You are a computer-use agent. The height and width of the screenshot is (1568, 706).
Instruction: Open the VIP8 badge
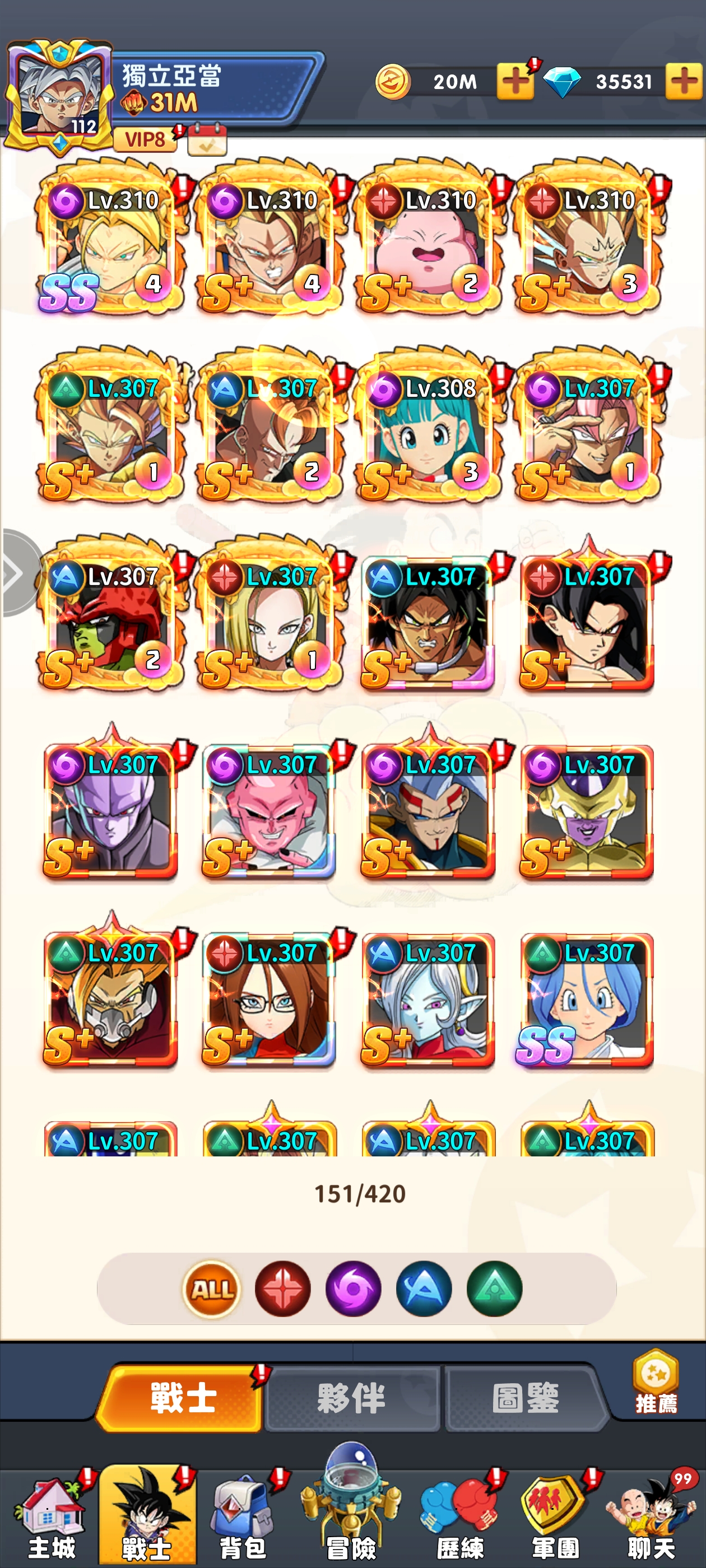pos(145,139)
